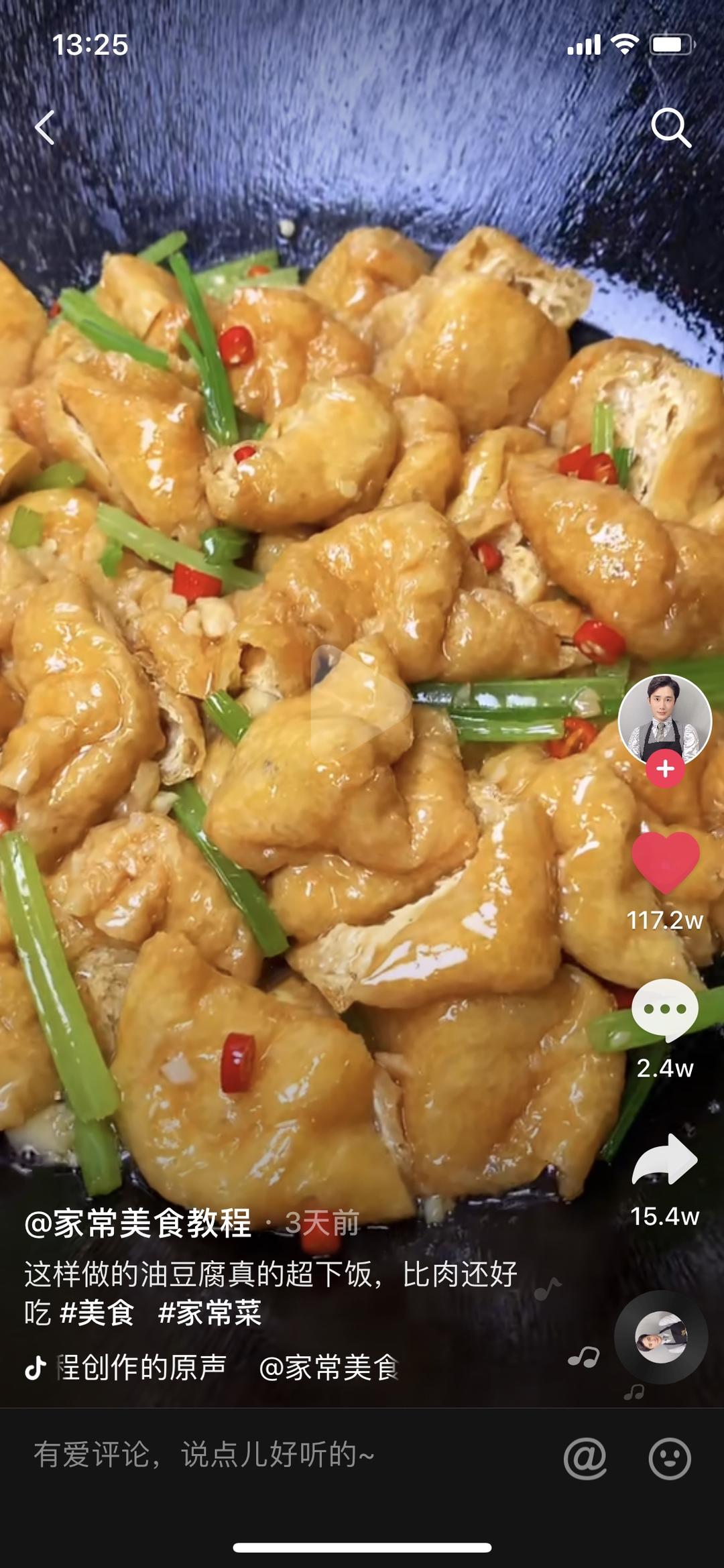The image size is (724, 1568).
Task: Open the emoji picker icon
Action: click(670, 1457)
